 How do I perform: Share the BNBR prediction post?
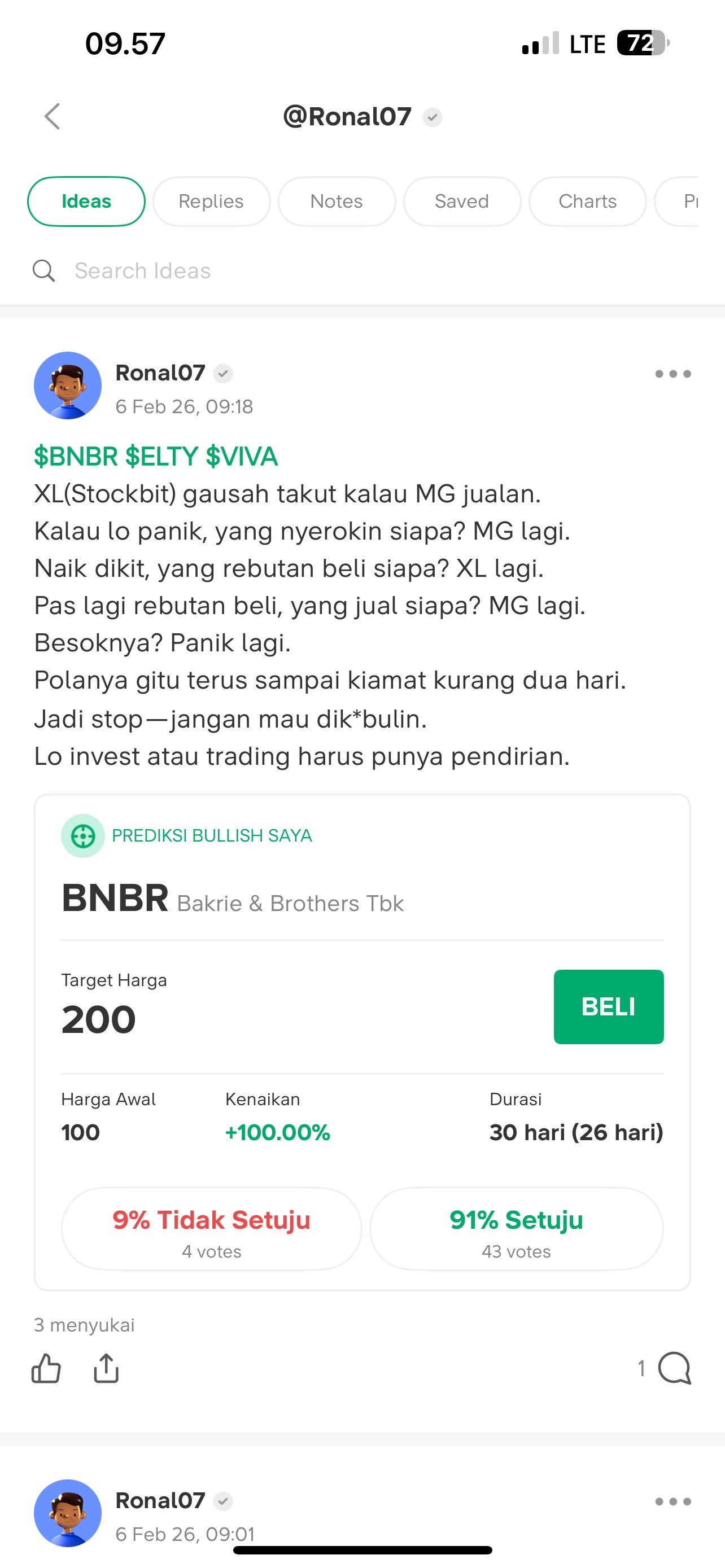(106, 1368)
